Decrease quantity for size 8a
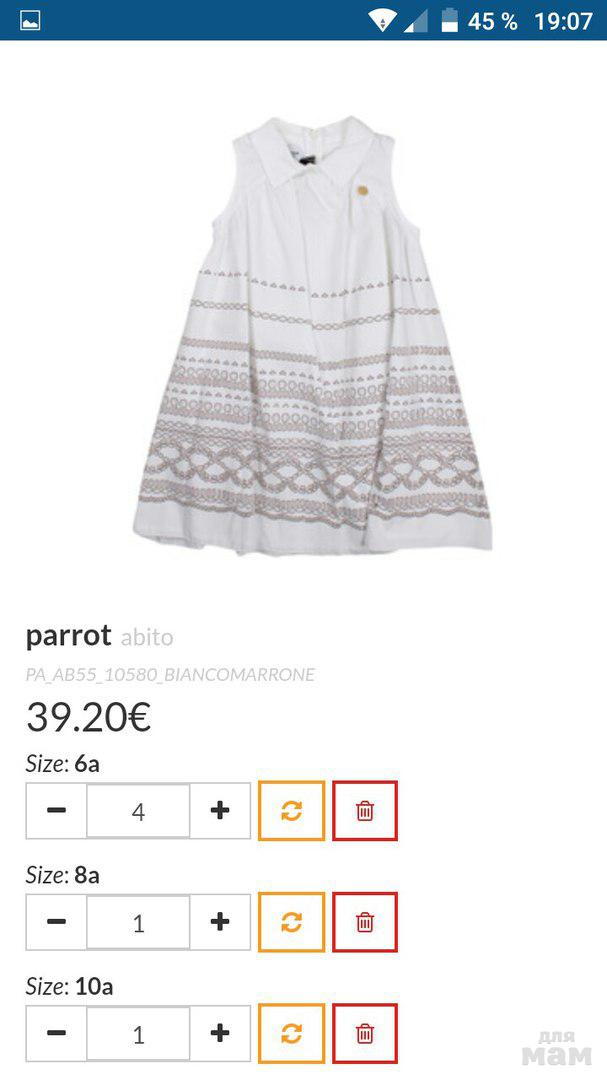This screenshot has width=607, height=1080. click(x=57, y=923)
